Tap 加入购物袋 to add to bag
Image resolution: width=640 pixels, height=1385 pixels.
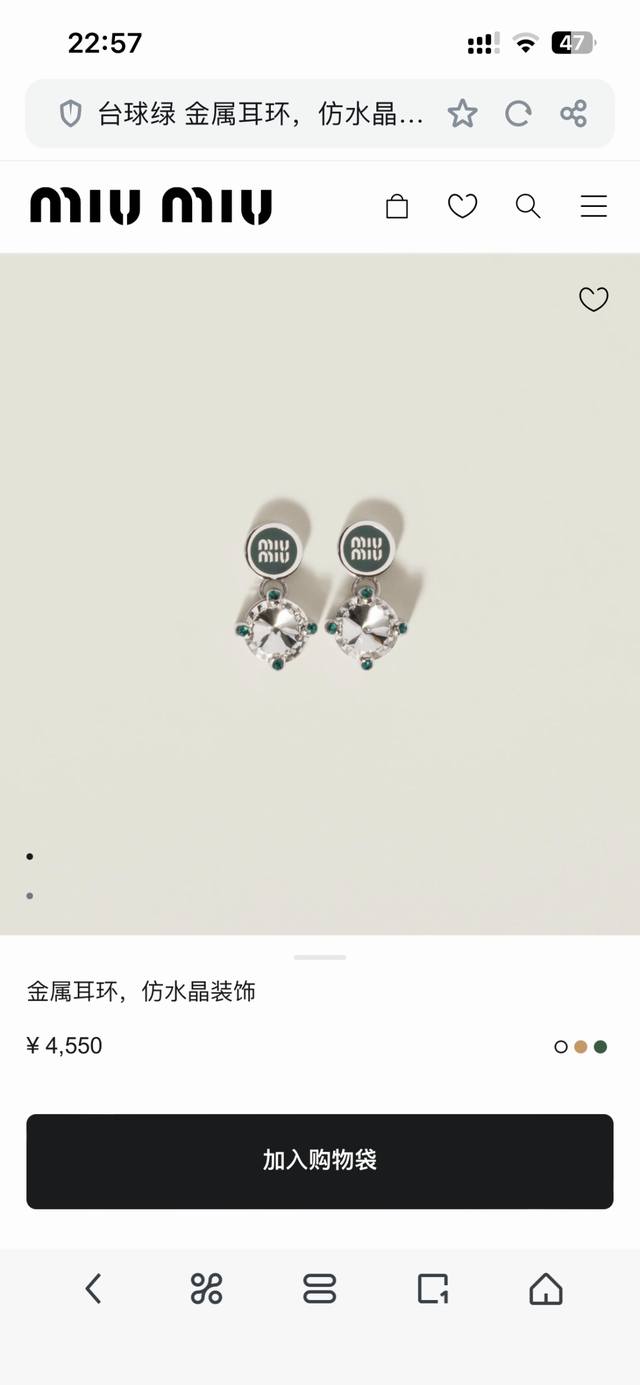click(x=320, y=1161)
